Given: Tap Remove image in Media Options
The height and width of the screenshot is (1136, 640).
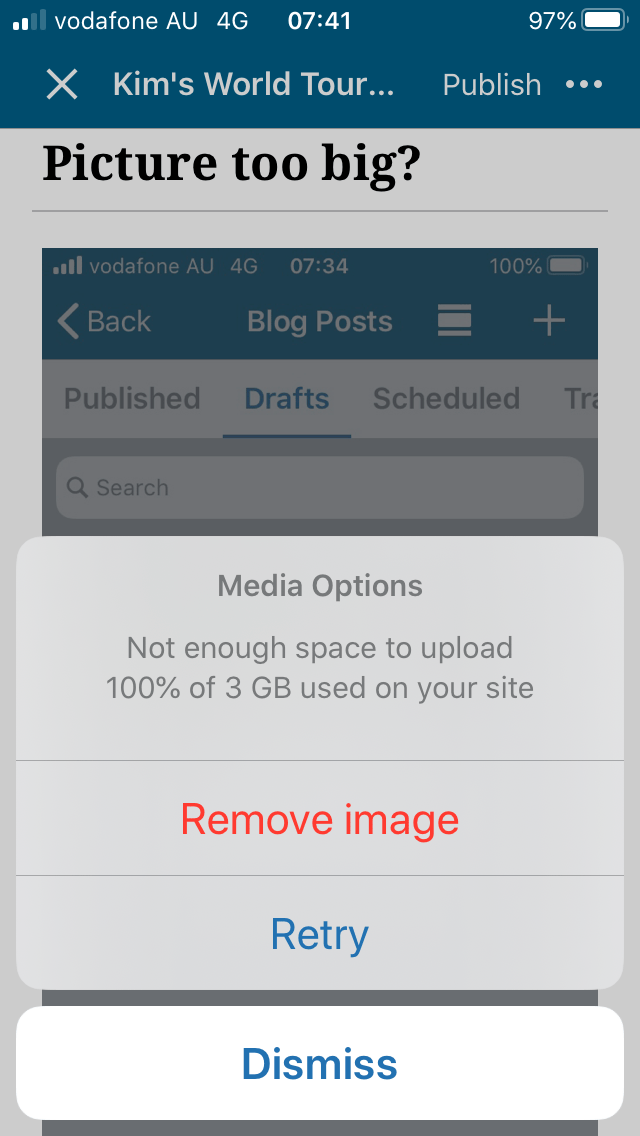Looking at the screenshot, I should click(x=320, y=820).
